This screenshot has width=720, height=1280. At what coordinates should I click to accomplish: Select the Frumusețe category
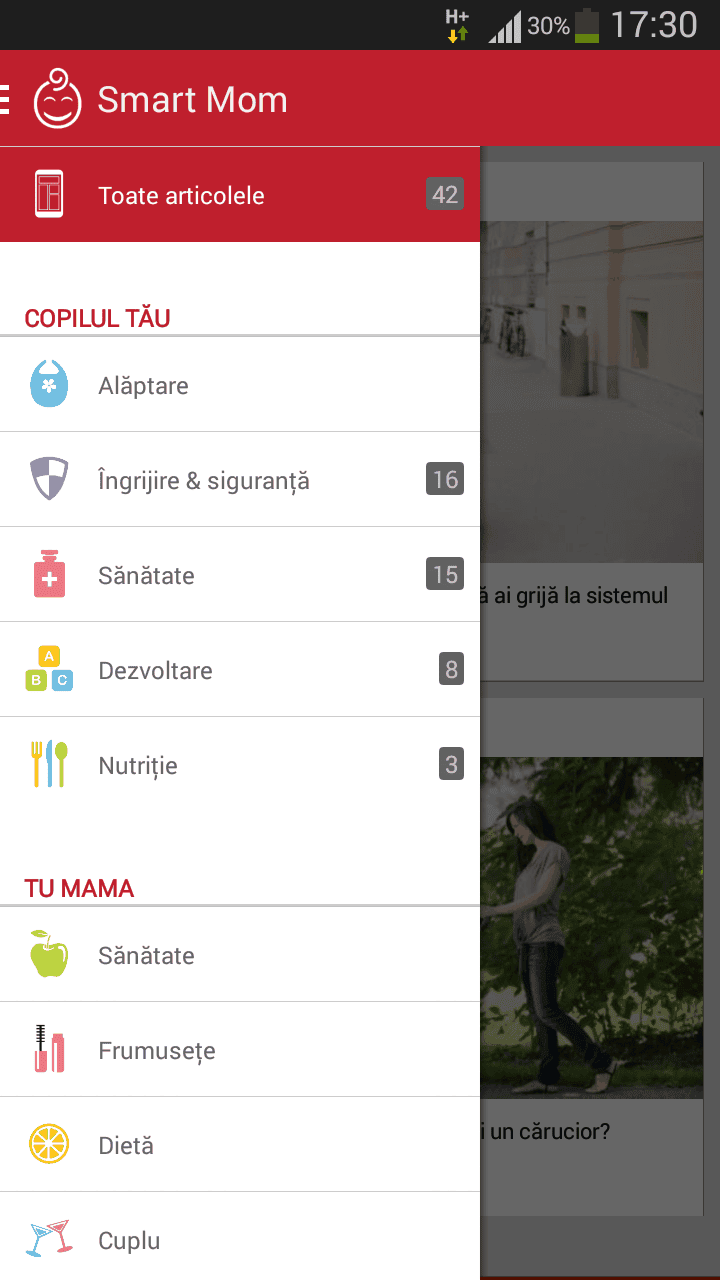click(x=240, y=1051)
